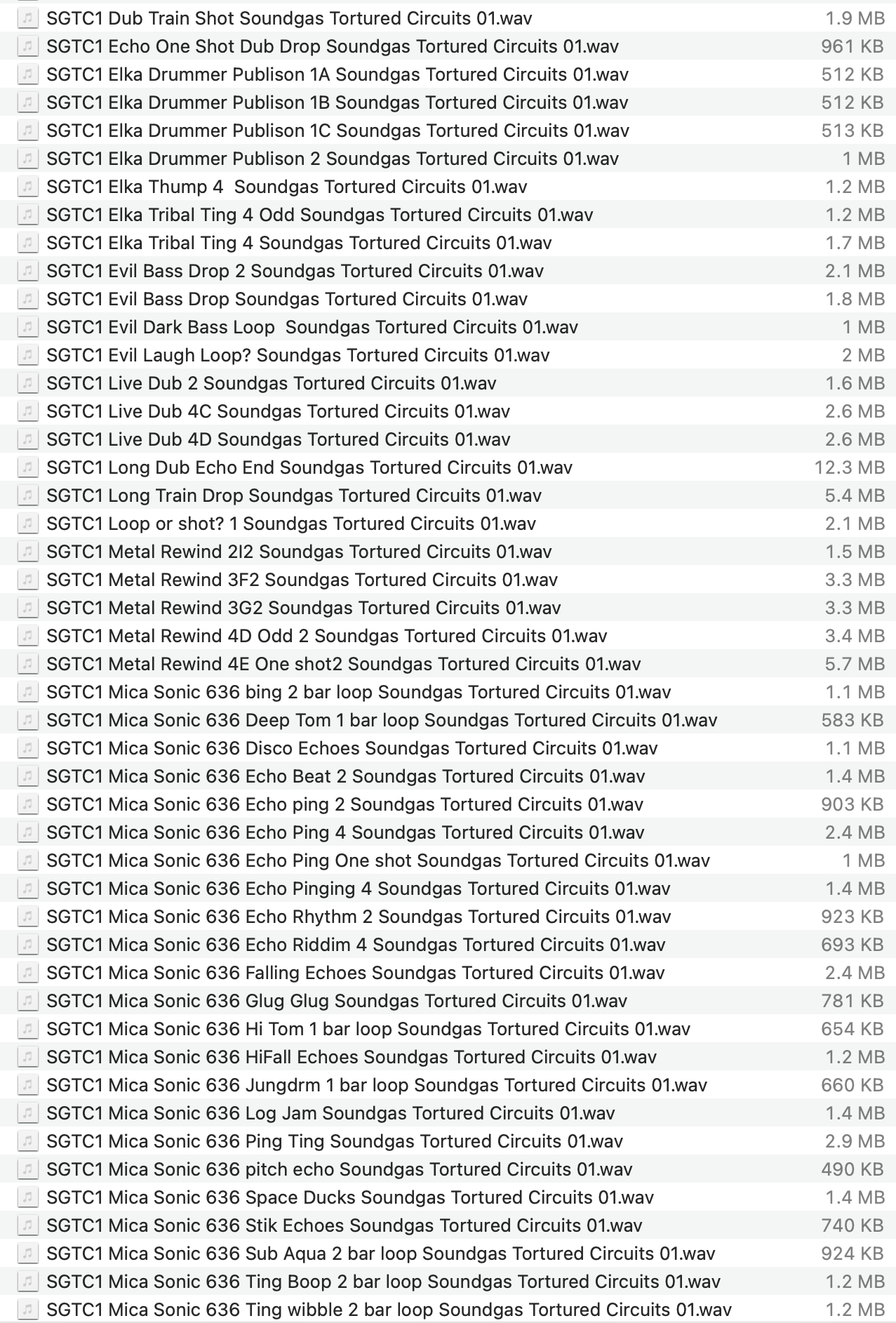Open Mica Sonic 636 pitch echo file
Image resolution: width=896 pixels, height=1323 pixels.
pos(339,1169)
